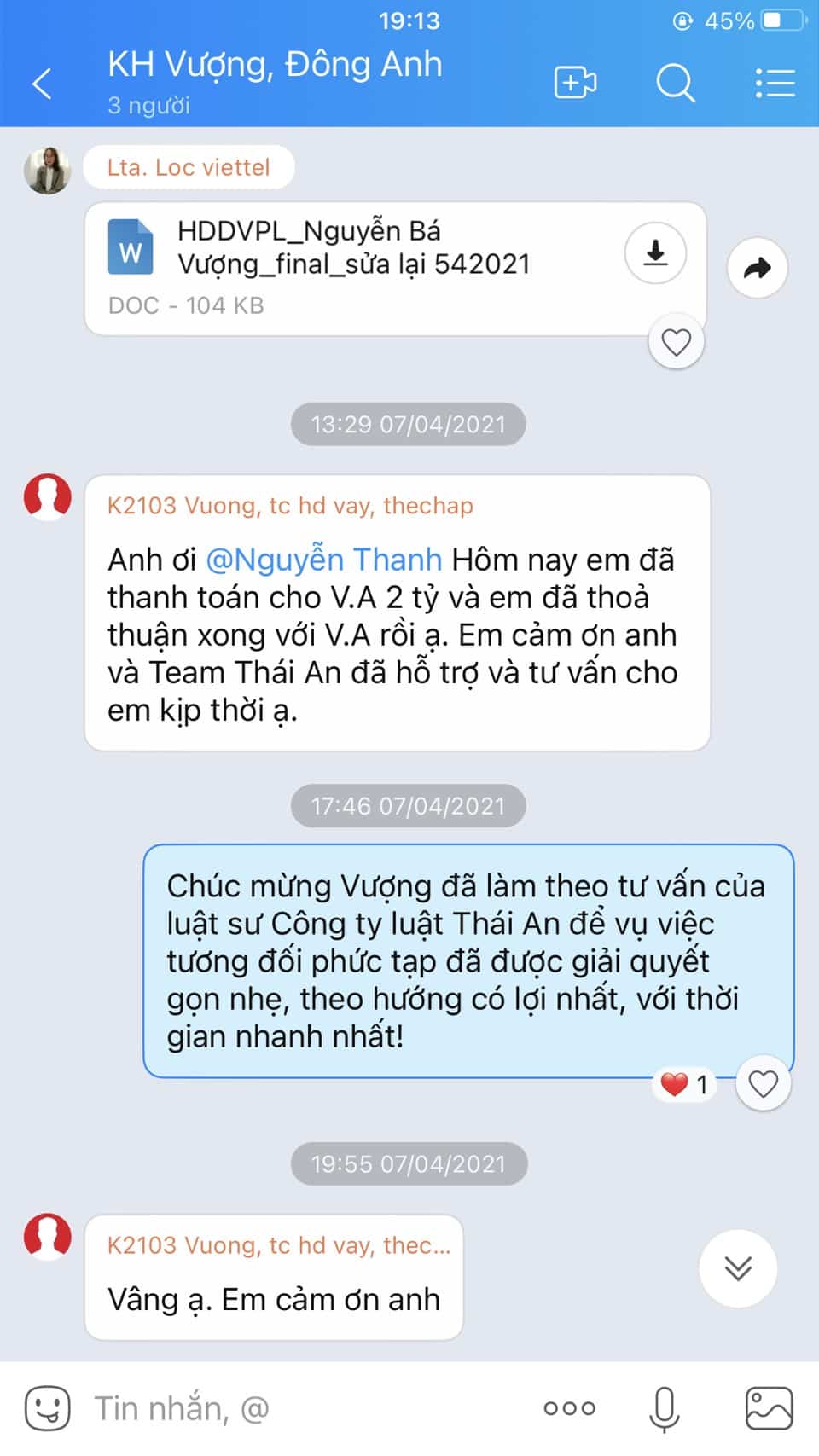The image size is (819, 1456).
Task: Tap the @Nguyễn Thanh mention
Action: click(x=324, y=560)
